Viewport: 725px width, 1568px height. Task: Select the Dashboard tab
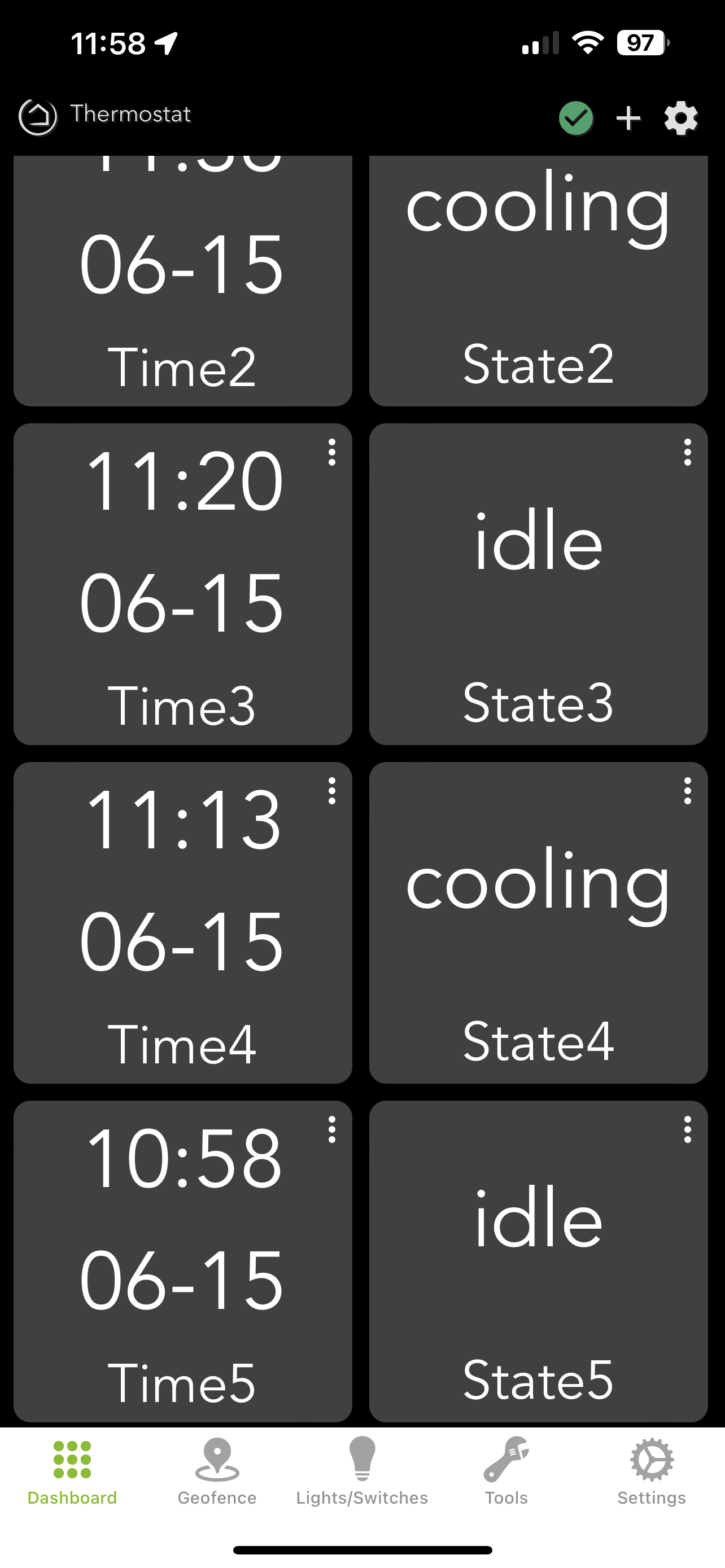point(72,1472)
